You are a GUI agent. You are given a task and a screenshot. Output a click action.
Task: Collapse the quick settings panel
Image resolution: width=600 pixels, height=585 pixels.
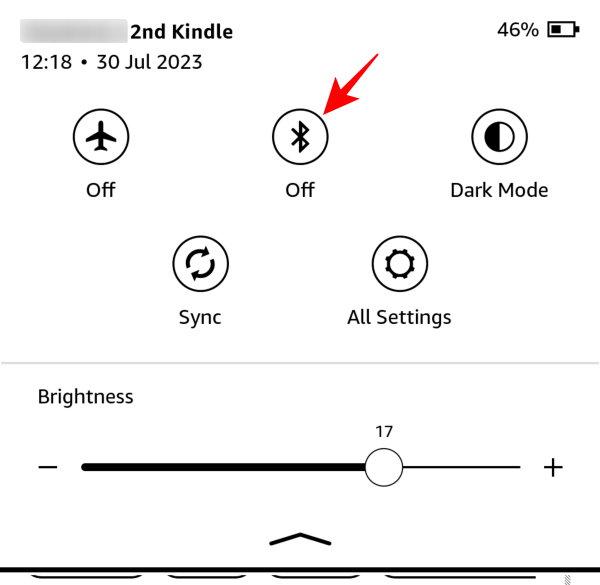(300, 538)
